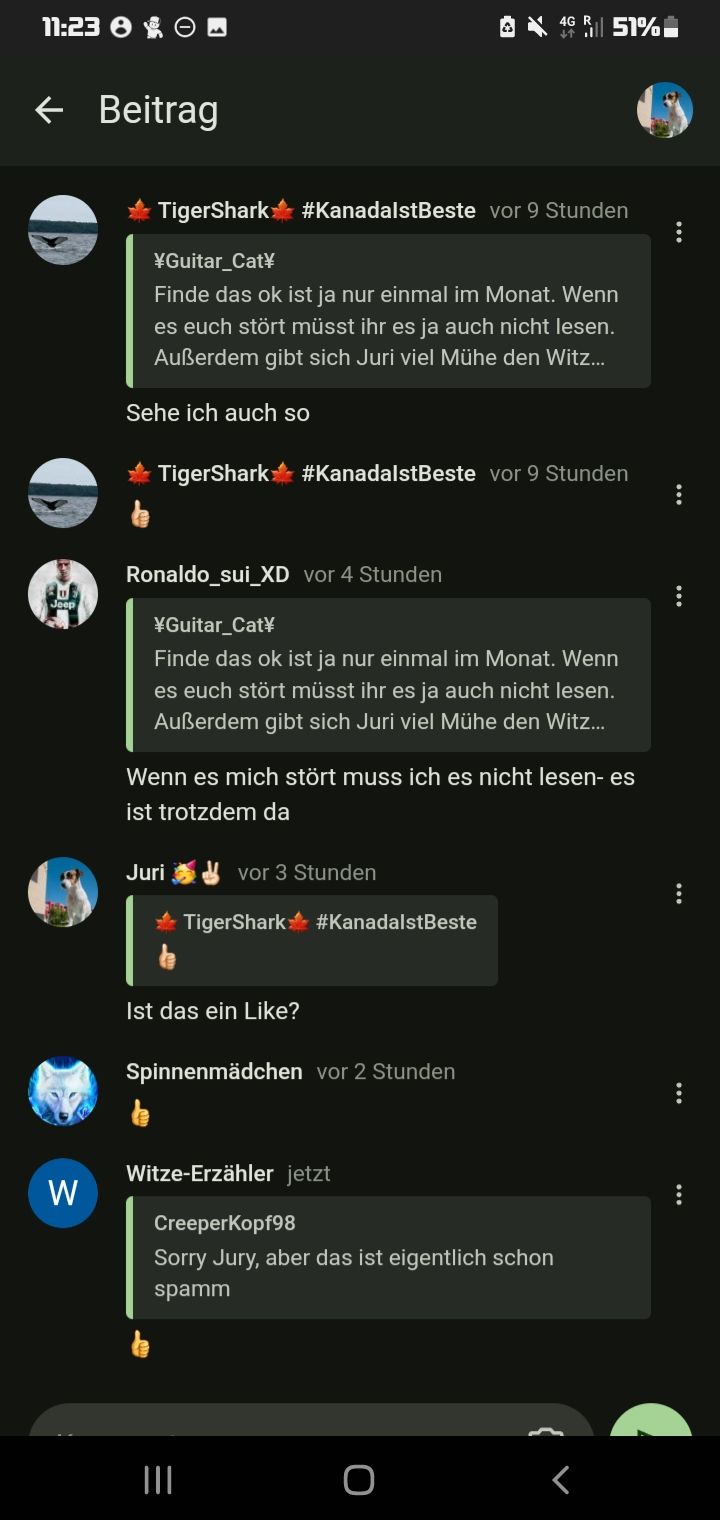Send the comment with the green button
Screen dimensions: 720x1520
(651, 1424)
